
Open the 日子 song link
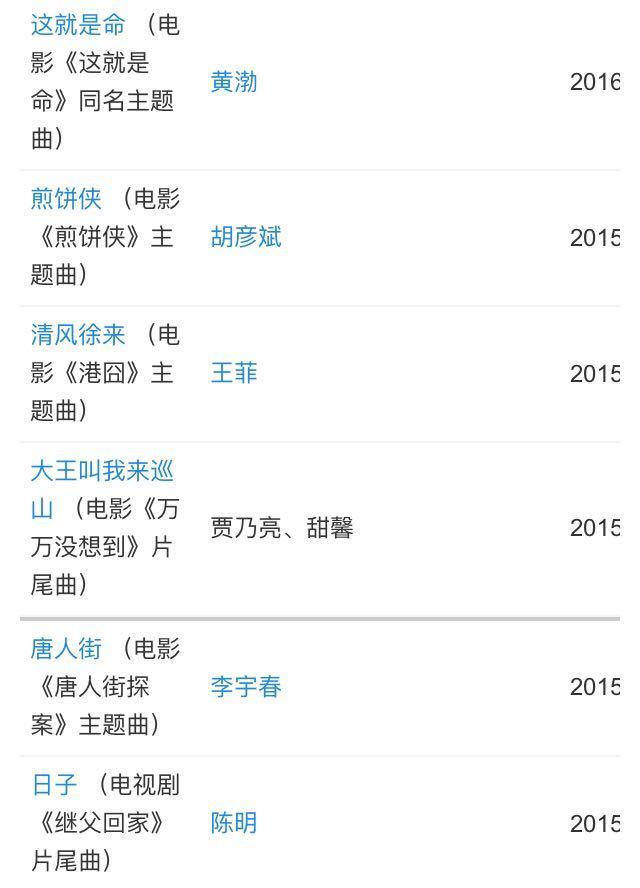54,785
